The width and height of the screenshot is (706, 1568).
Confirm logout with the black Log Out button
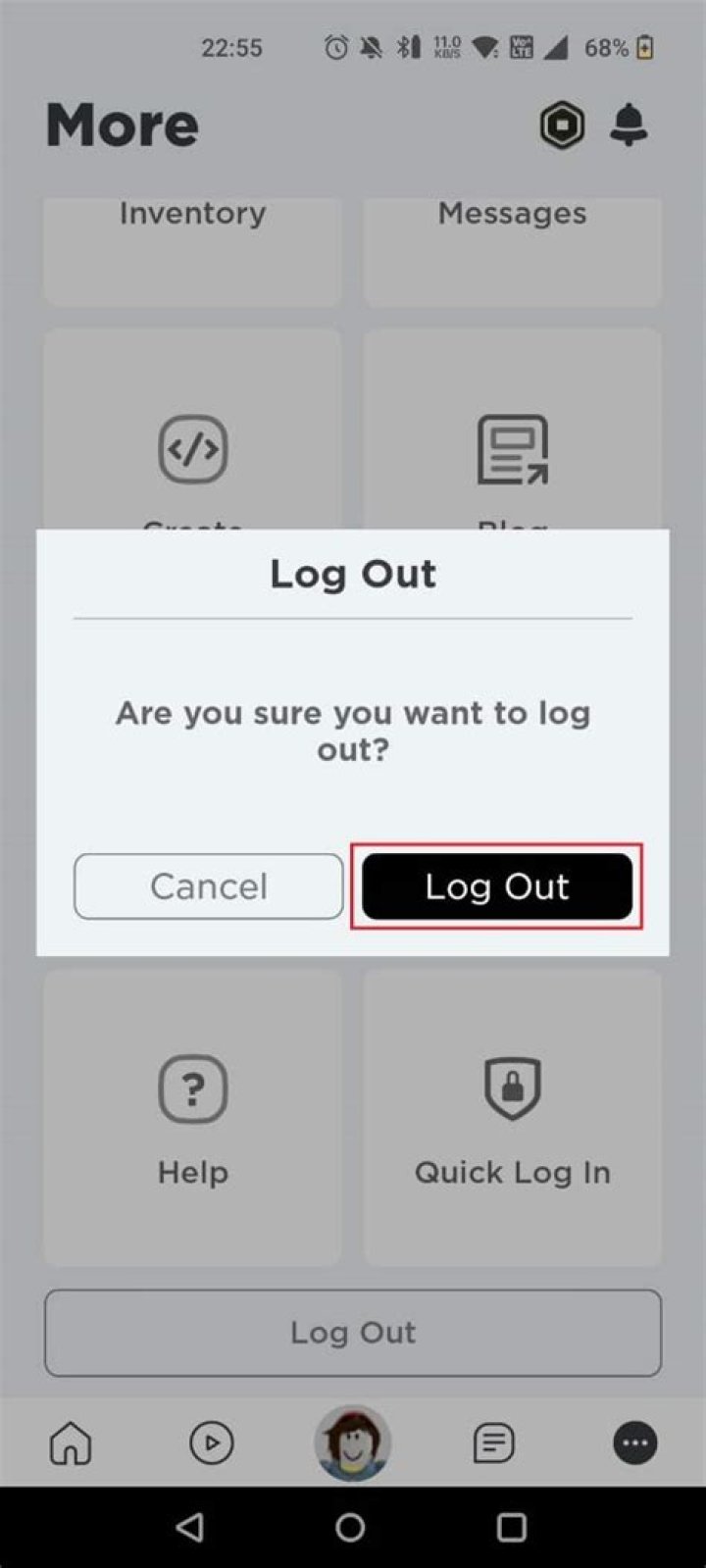pos(496,885)
